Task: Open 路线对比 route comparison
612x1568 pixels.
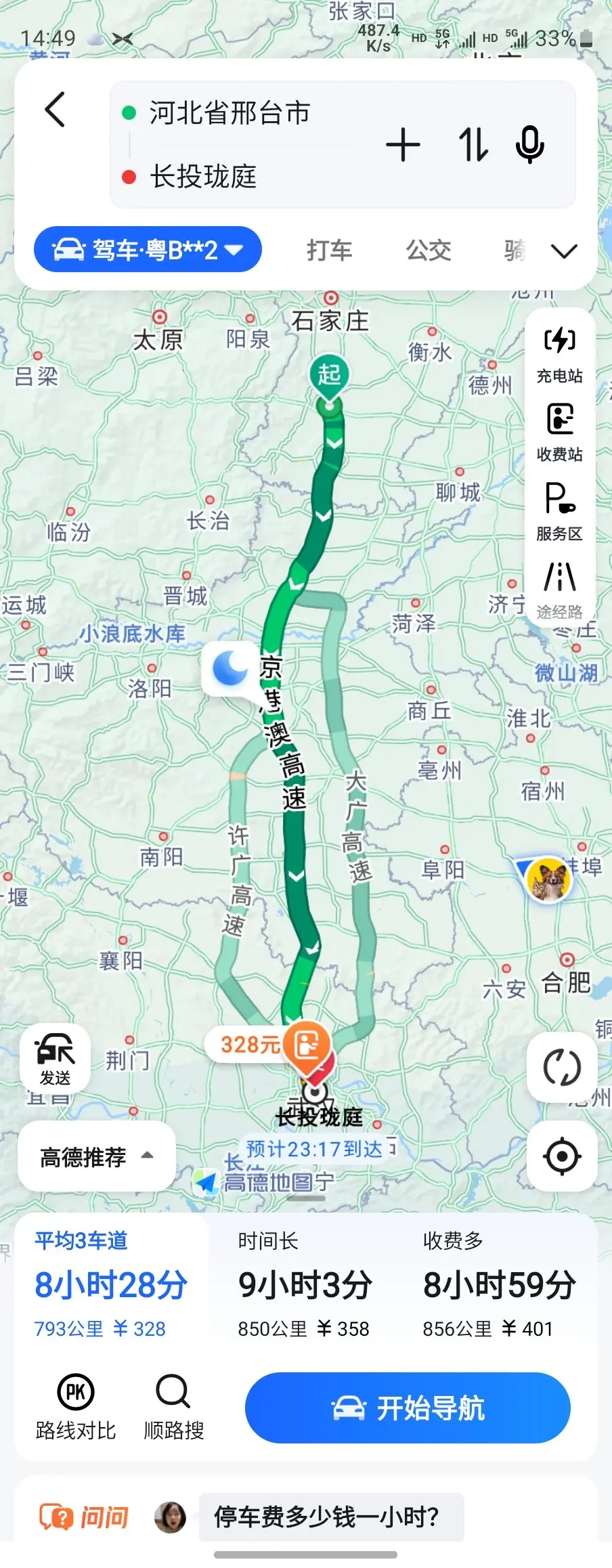Action: (76, 1408)
